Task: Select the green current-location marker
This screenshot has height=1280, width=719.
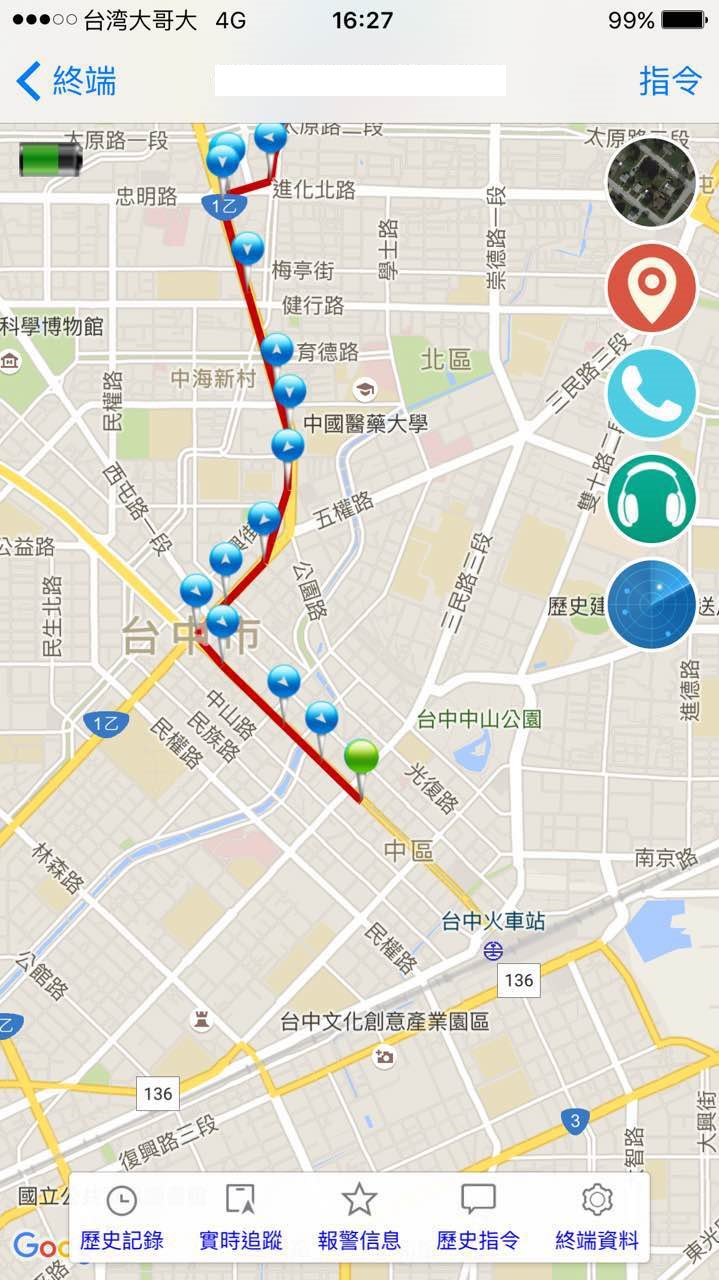Action: pyautogui.click(x=361, y=759)
